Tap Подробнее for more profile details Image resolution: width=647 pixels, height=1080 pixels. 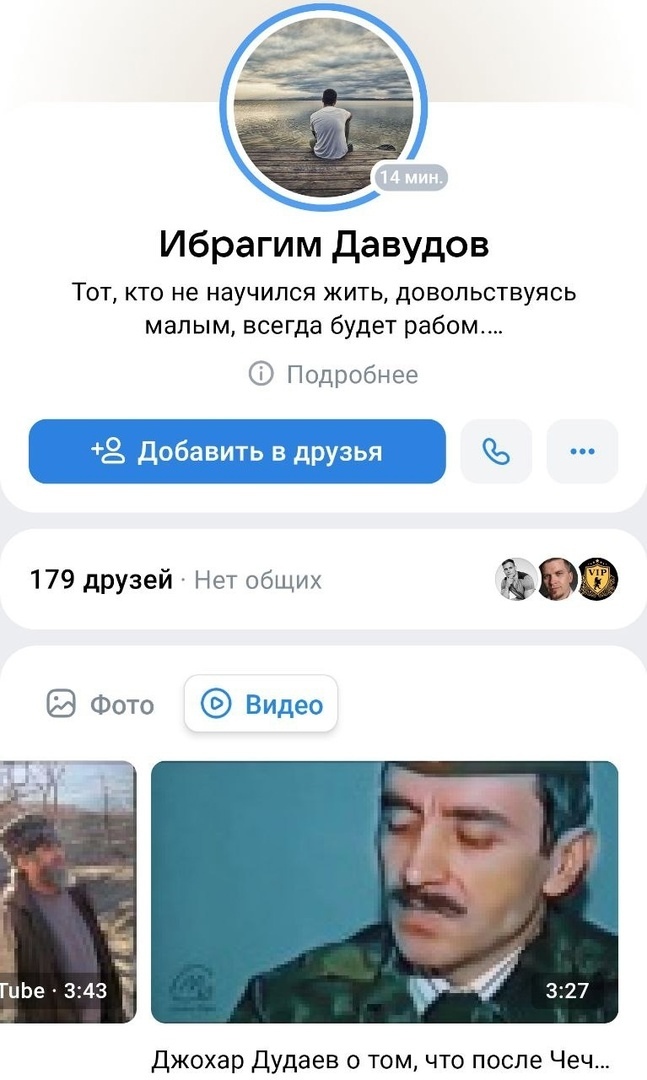[333, 375]
